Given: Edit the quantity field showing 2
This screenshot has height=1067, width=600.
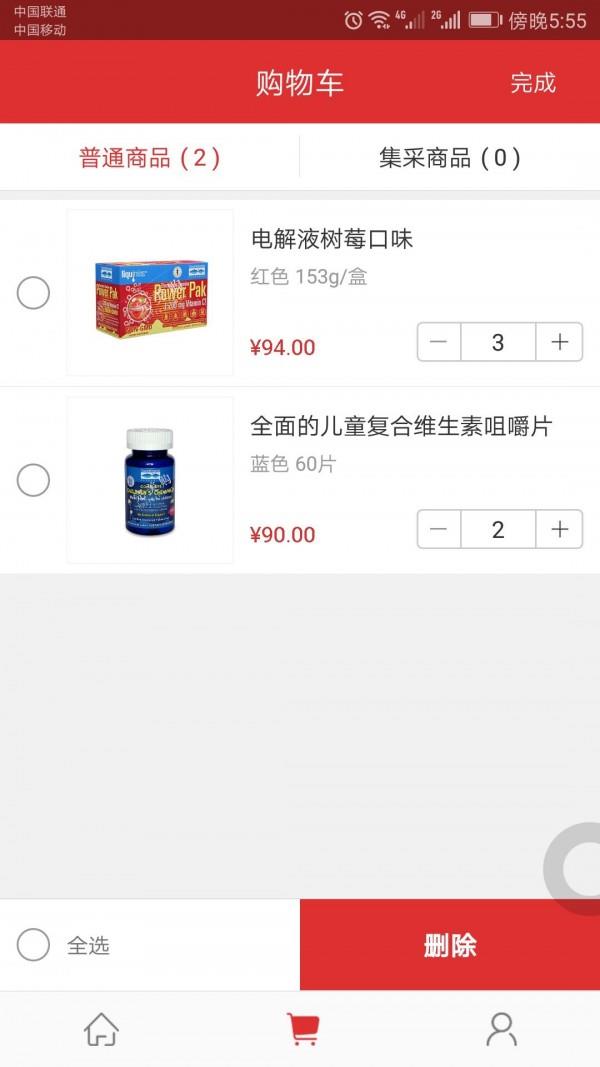Looking at the screenshot, I should (499, 529).
